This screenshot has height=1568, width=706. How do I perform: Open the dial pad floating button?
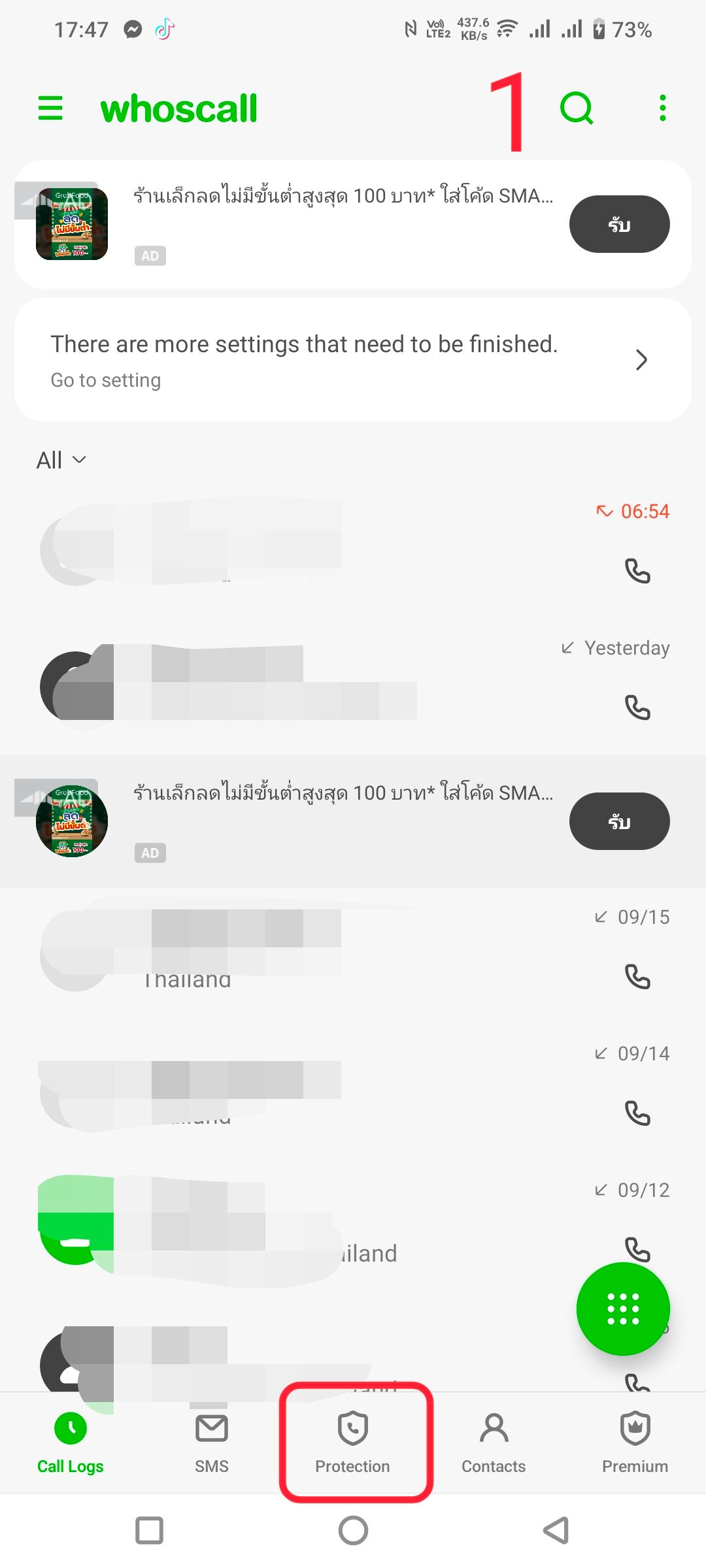[623, 1309]
